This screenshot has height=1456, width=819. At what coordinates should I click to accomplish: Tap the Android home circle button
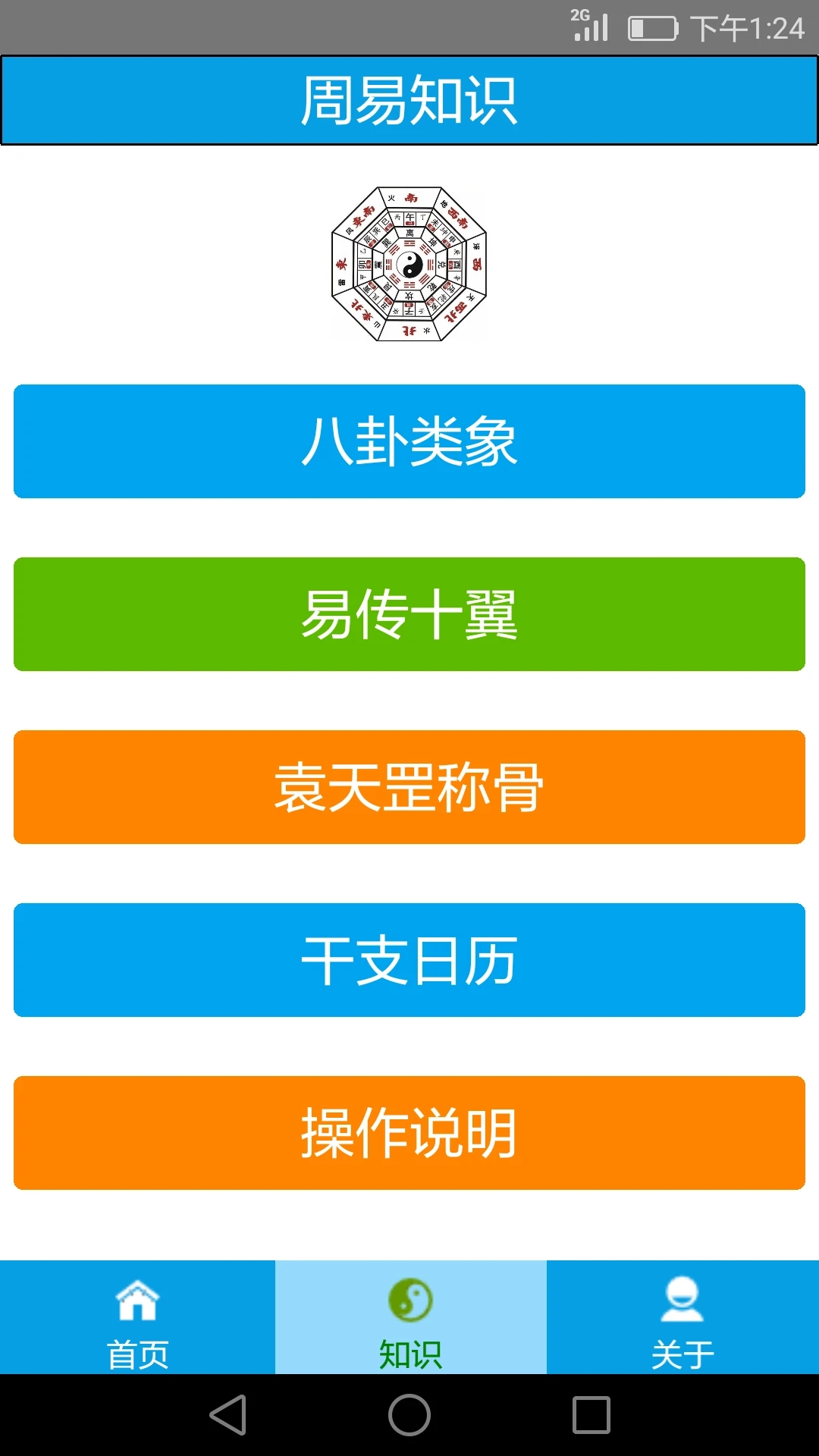[x=407, y=1415]
